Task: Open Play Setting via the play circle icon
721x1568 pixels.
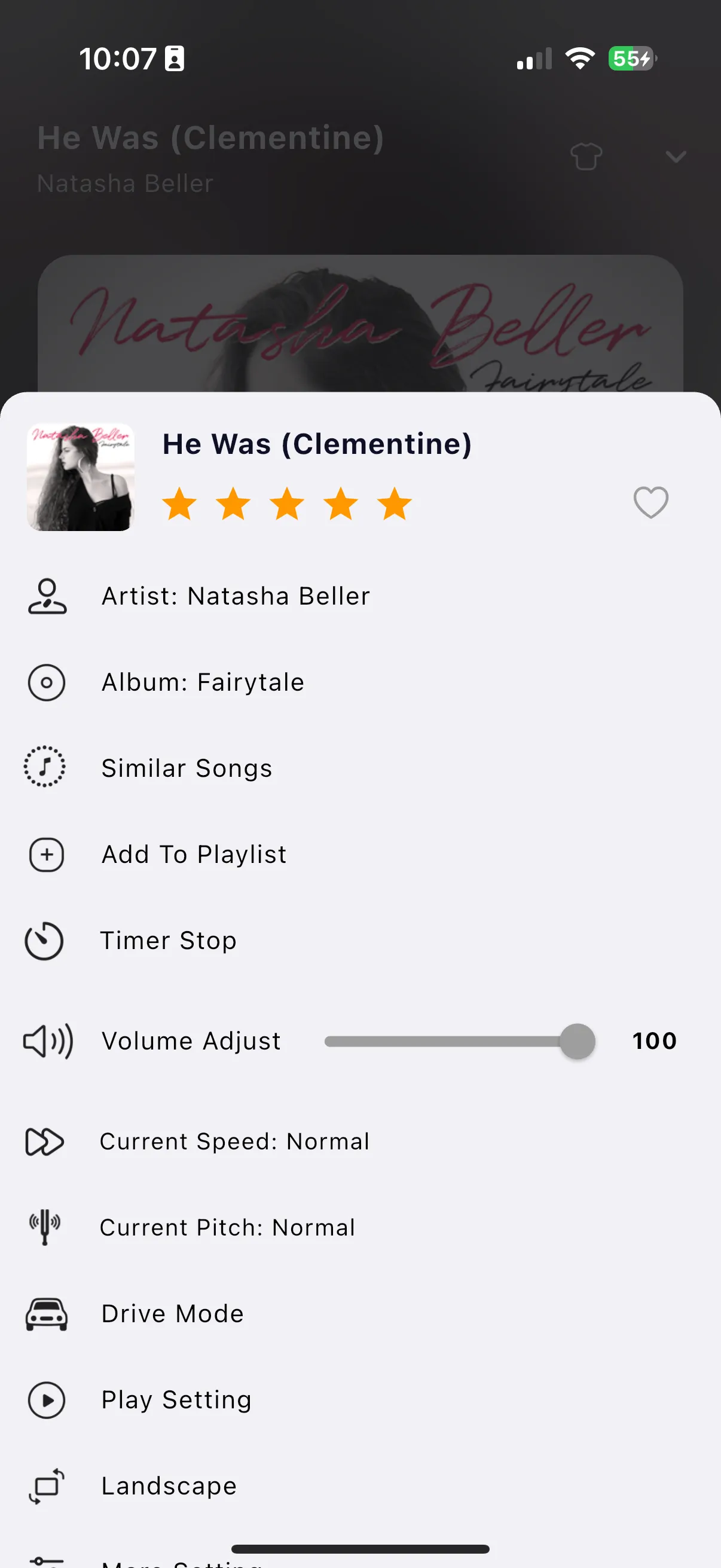Action: click(x=46, y=1399)
